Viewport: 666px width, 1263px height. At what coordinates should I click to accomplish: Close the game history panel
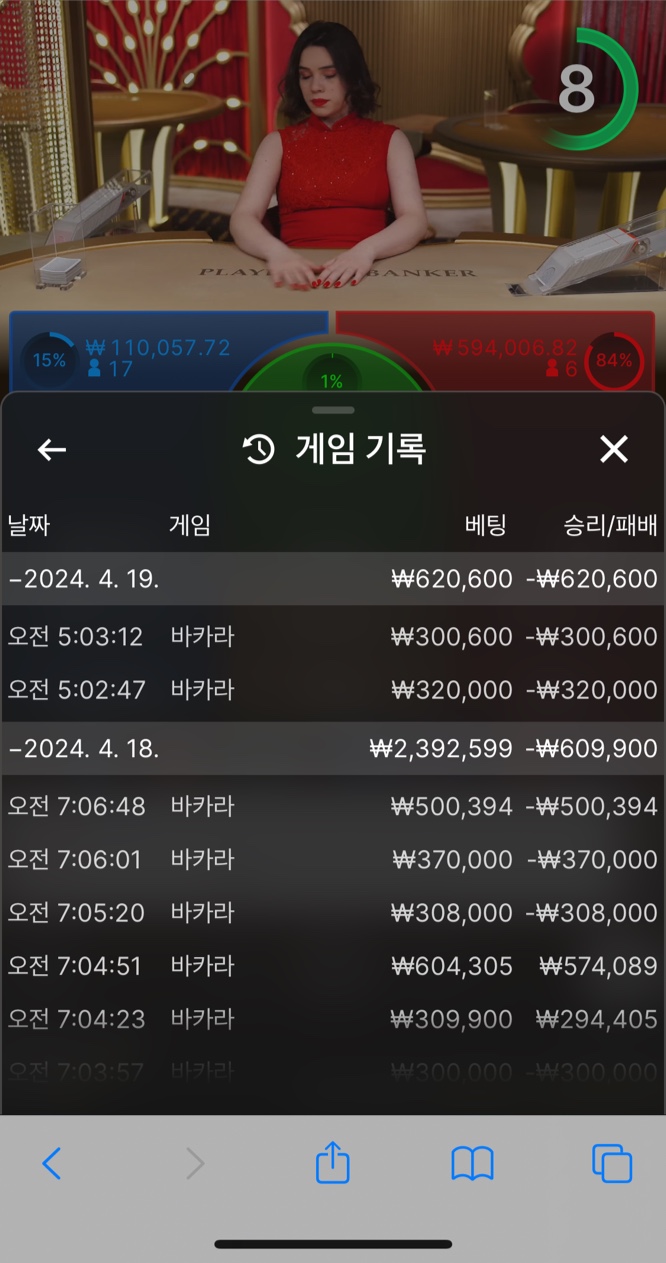tap(613, 450)
